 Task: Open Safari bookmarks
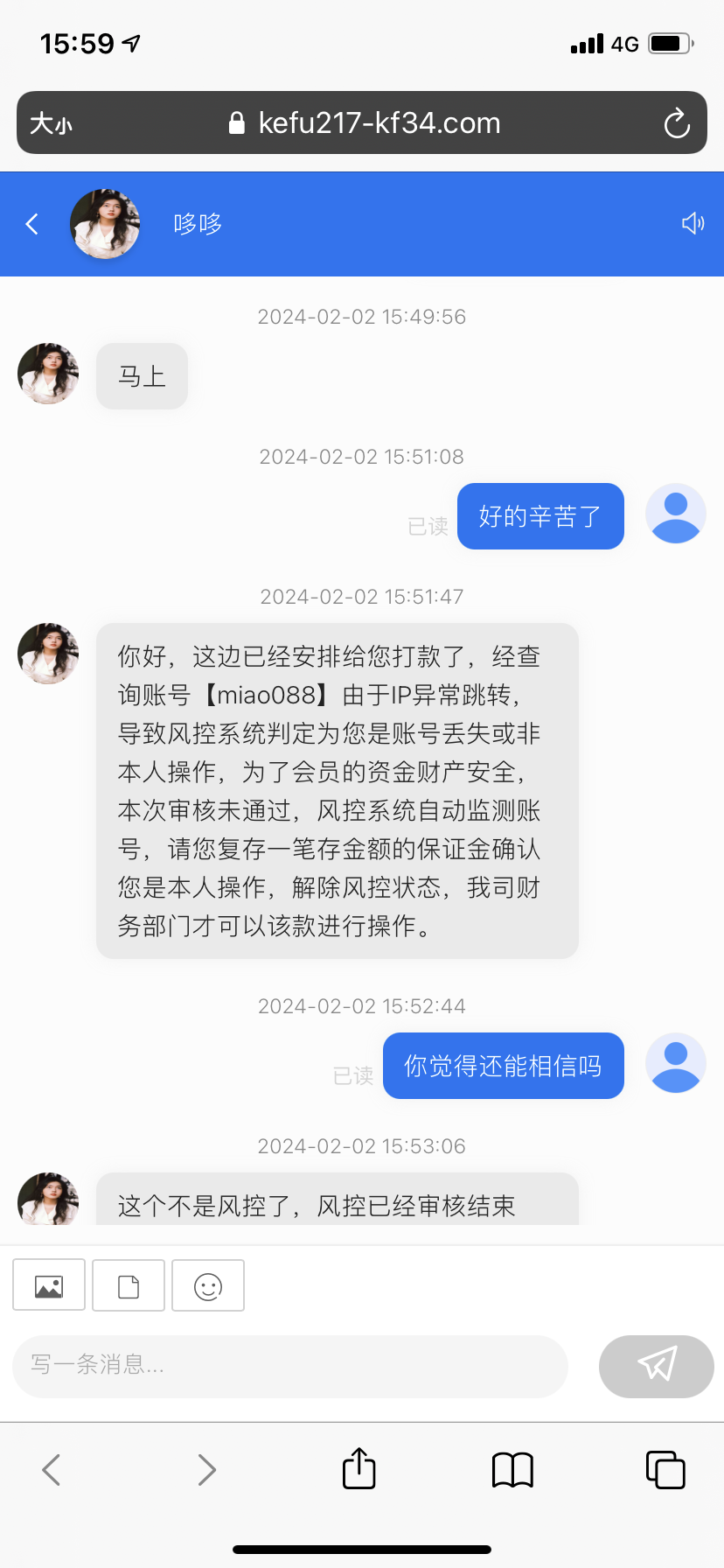[512, 1470]
